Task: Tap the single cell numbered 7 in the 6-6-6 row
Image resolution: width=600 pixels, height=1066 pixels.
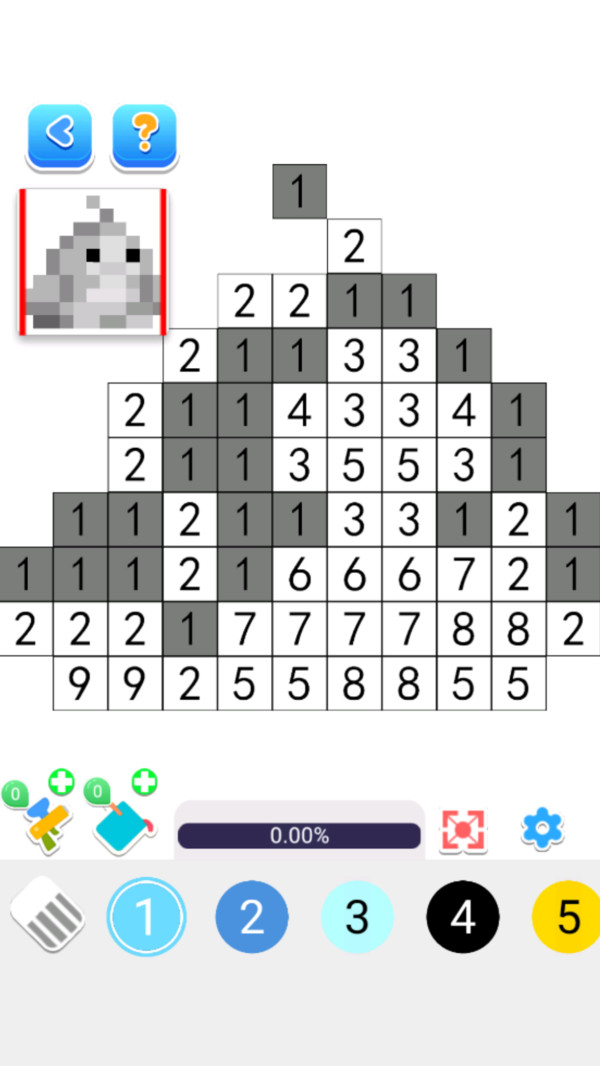Action: coord(463,574)
